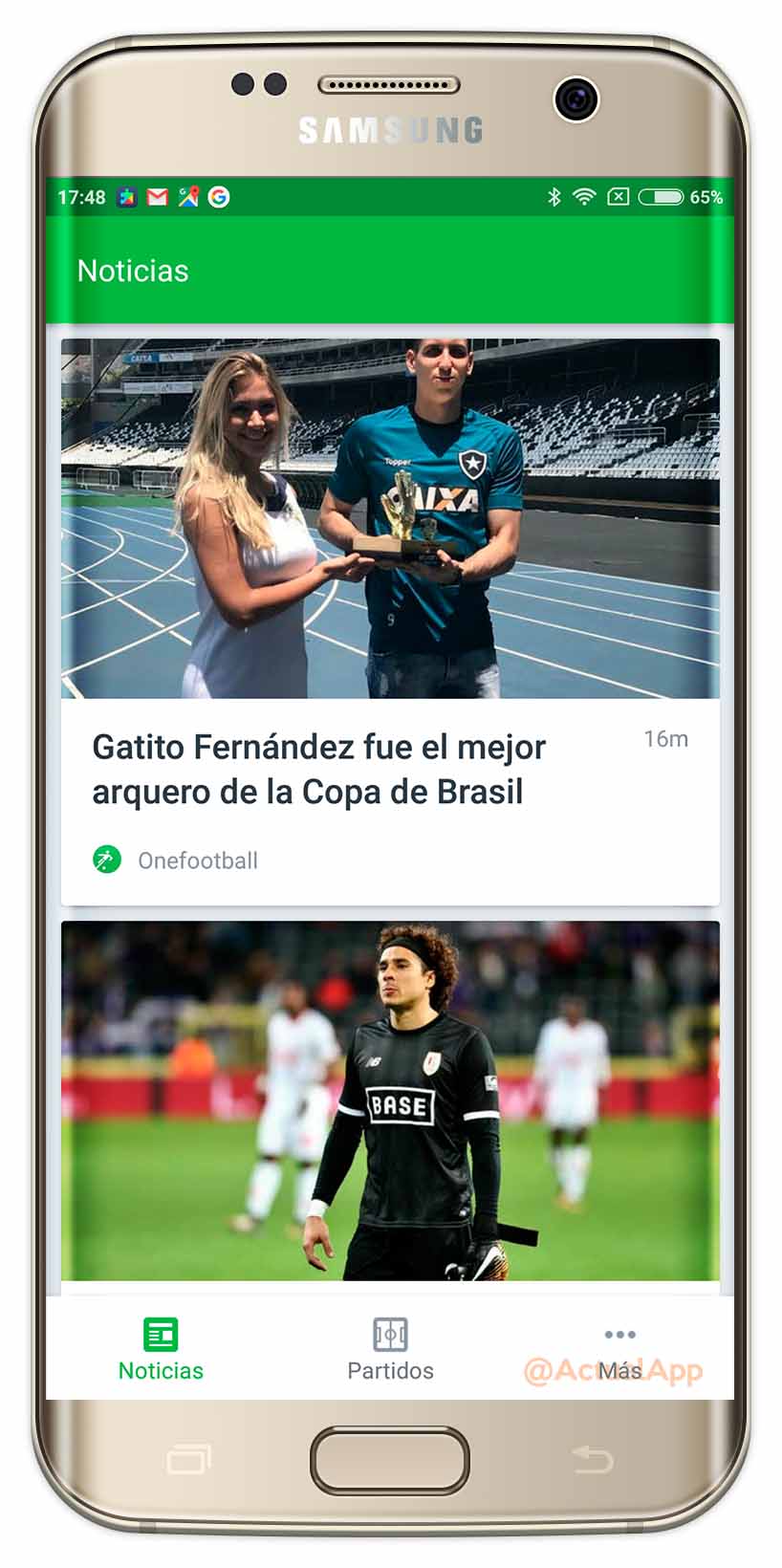
Task: Open the Gatito Fernández news article
Action: click(390, 621)
